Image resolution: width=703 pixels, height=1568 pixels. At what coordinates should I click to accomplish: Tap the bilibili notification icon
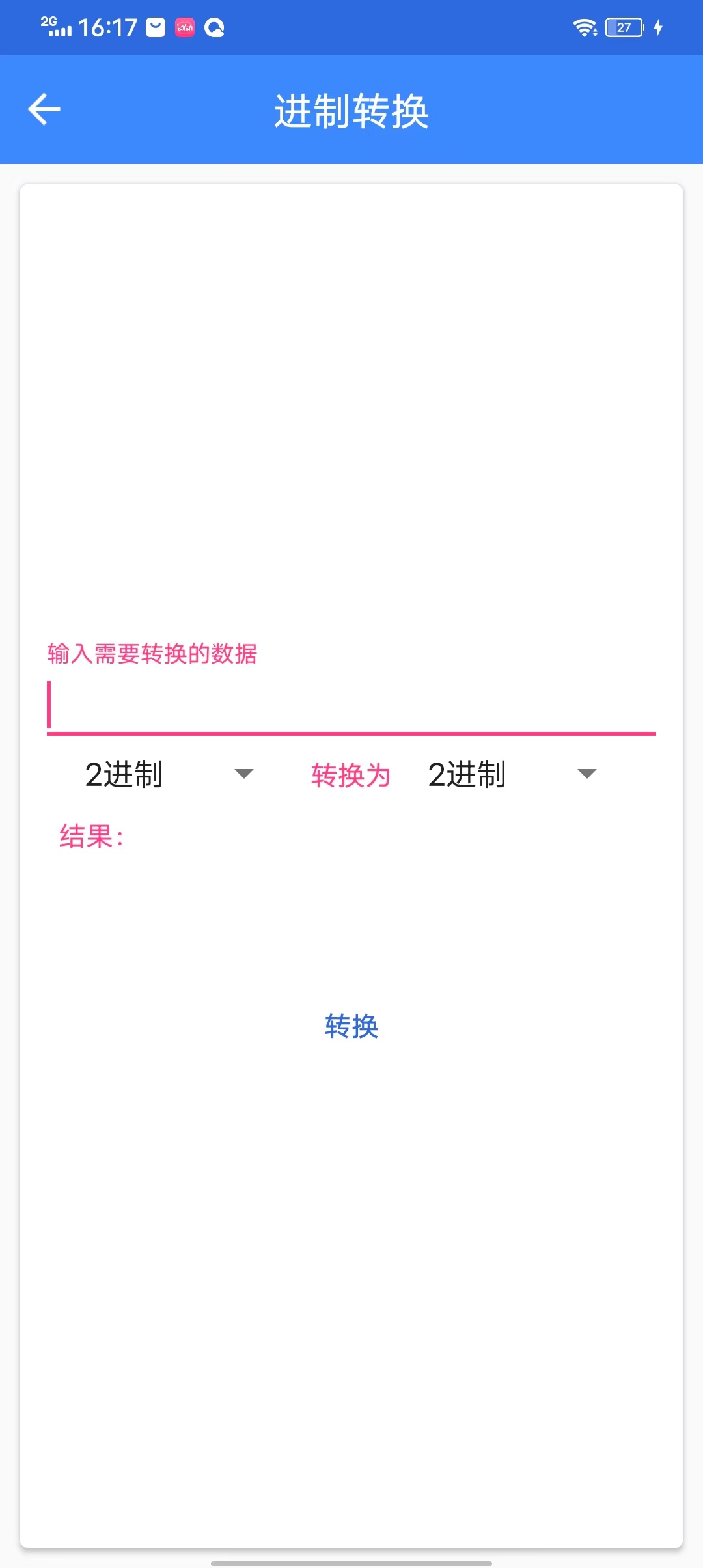[x=184, y=27]
